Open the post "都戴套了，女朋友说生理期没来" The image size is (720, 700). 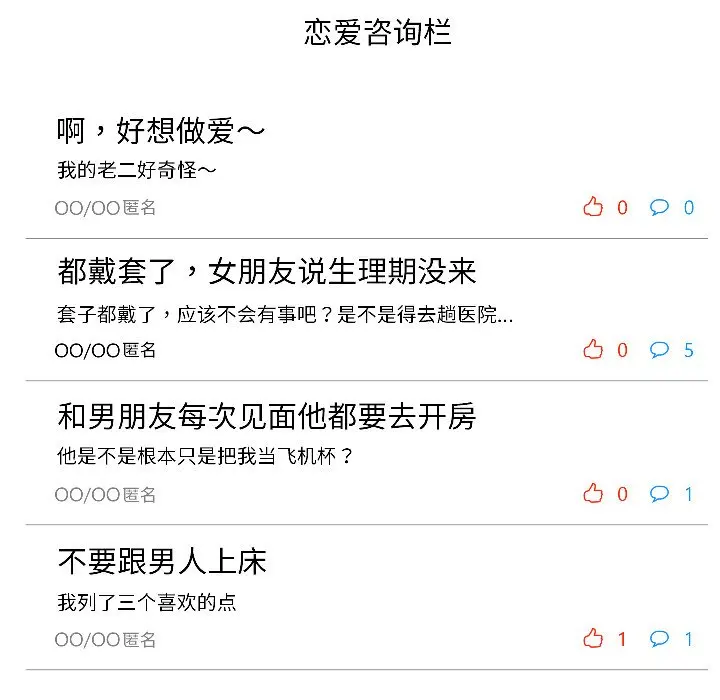tap(267, 271)
